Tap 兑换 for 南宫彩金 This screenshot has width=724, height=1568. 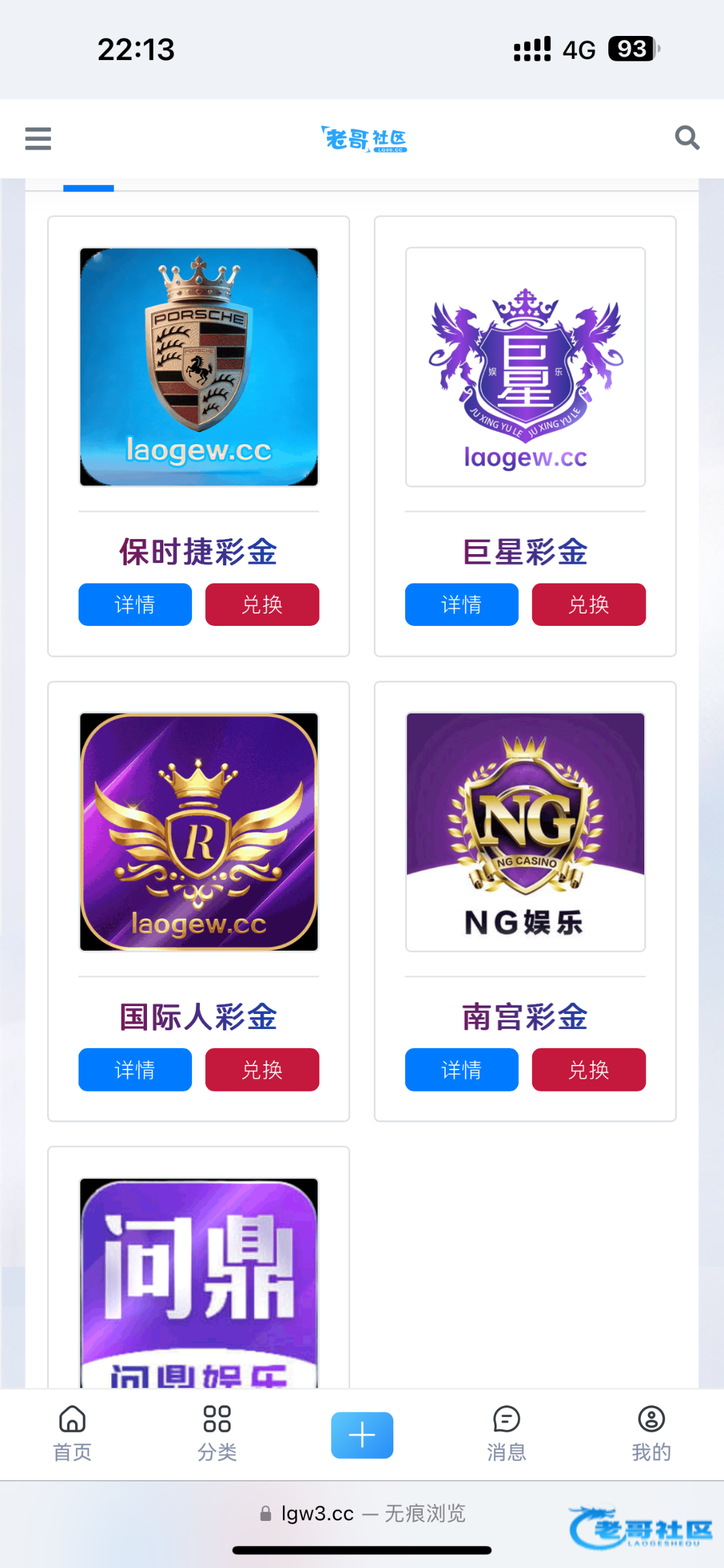click(588, 1070)
